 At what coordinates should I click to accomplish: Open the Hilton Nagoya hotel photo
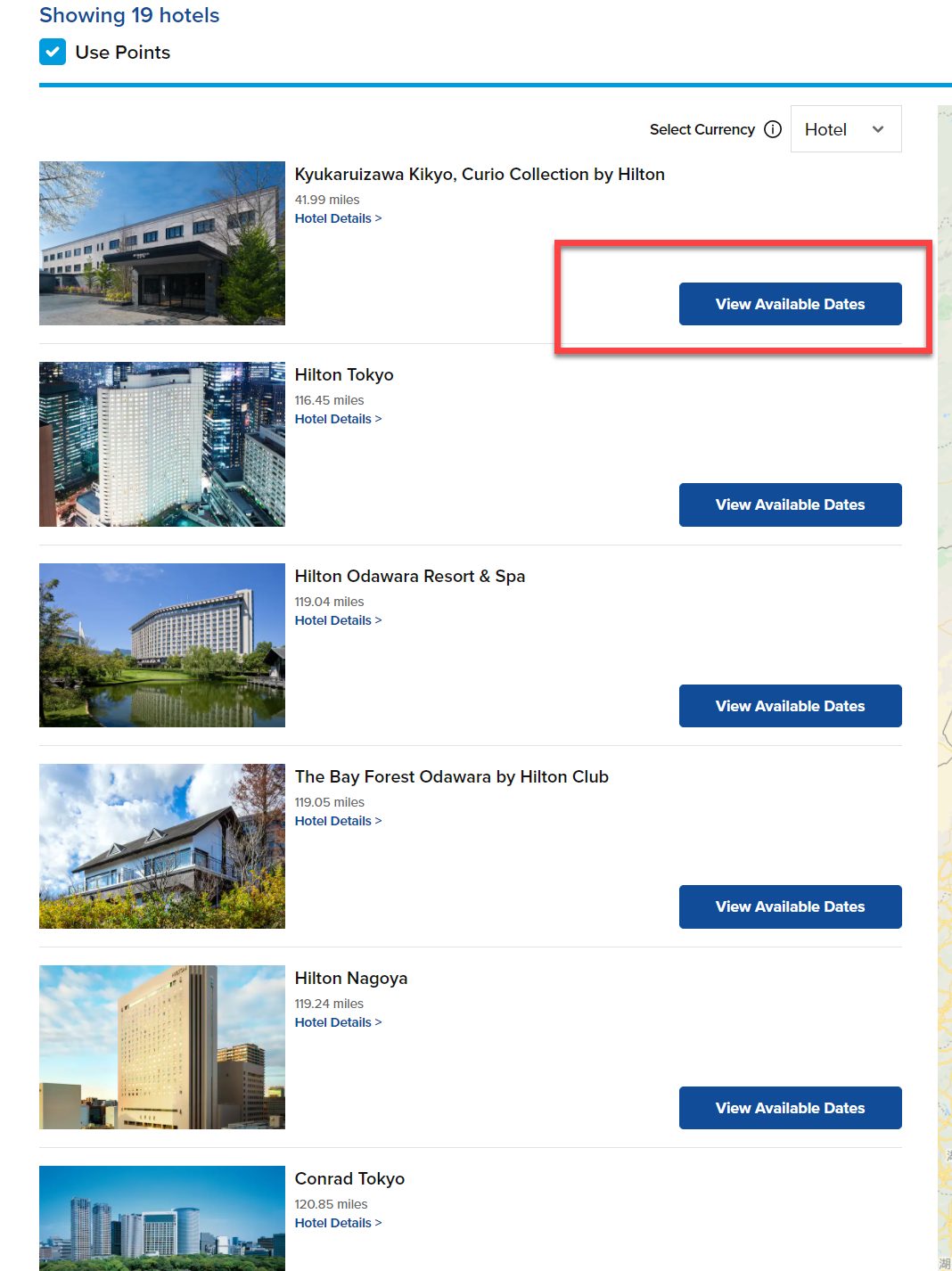162,1047
